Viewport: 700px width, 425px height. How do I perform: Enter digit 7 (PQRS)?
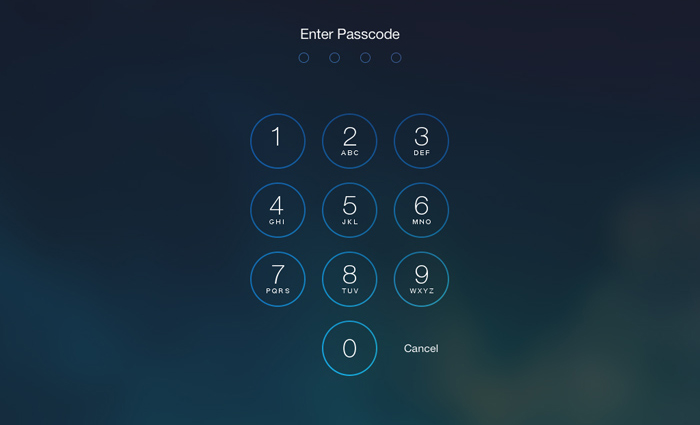point(278,279)
